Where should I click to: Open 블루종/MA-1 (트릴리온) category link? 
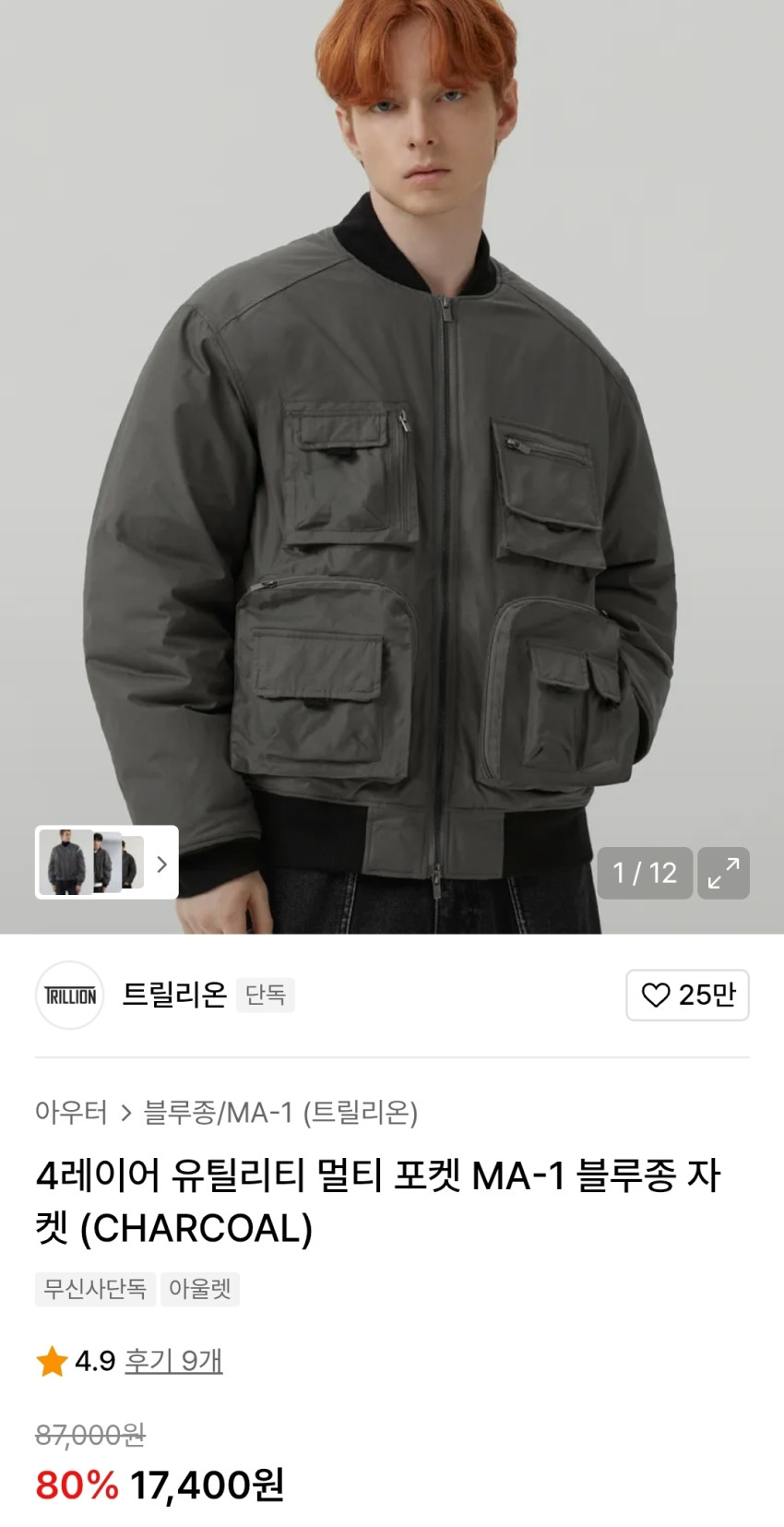click(280, 1113)
